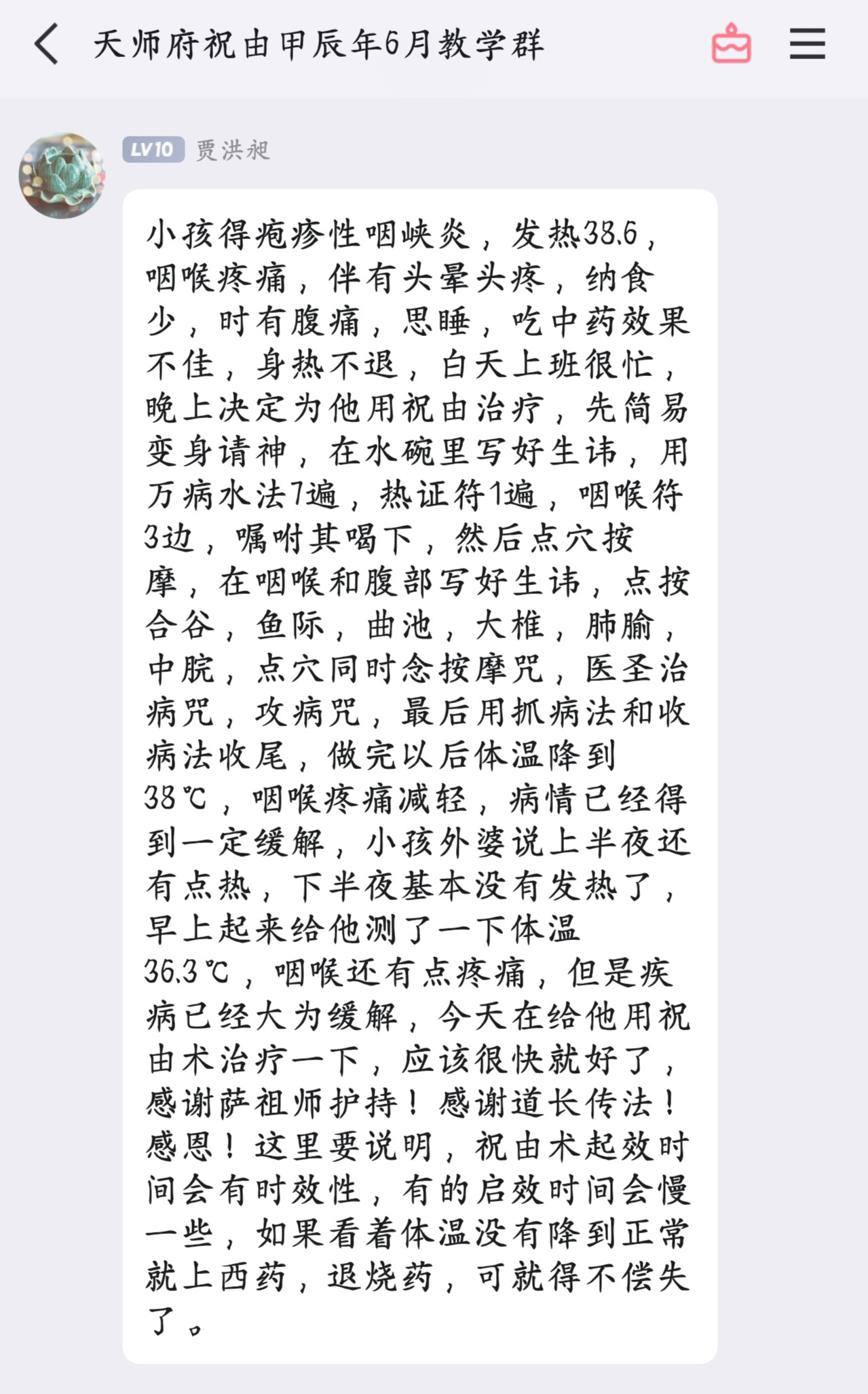Open the pink cake icon
This screenshot has height=1394, width=868.
click(x=731, y=44)
